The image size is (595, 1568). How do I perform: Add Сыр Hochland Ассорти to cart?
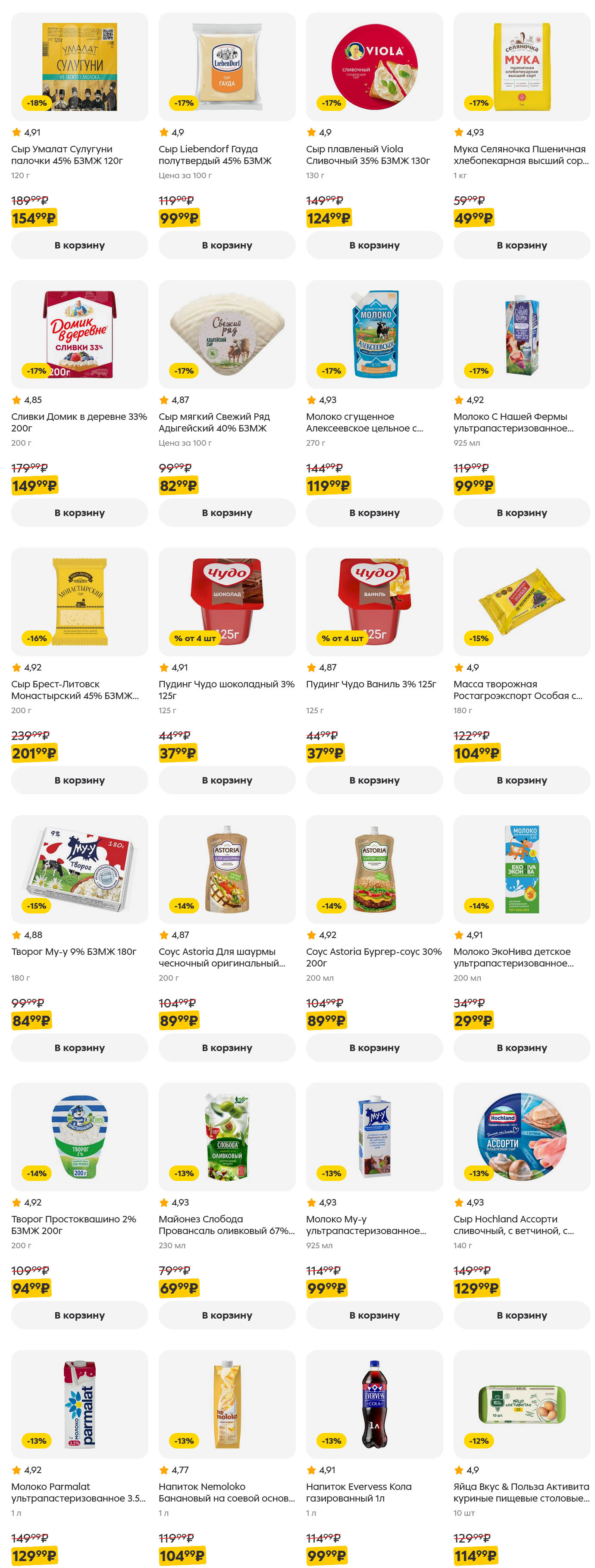point(521,1315)
